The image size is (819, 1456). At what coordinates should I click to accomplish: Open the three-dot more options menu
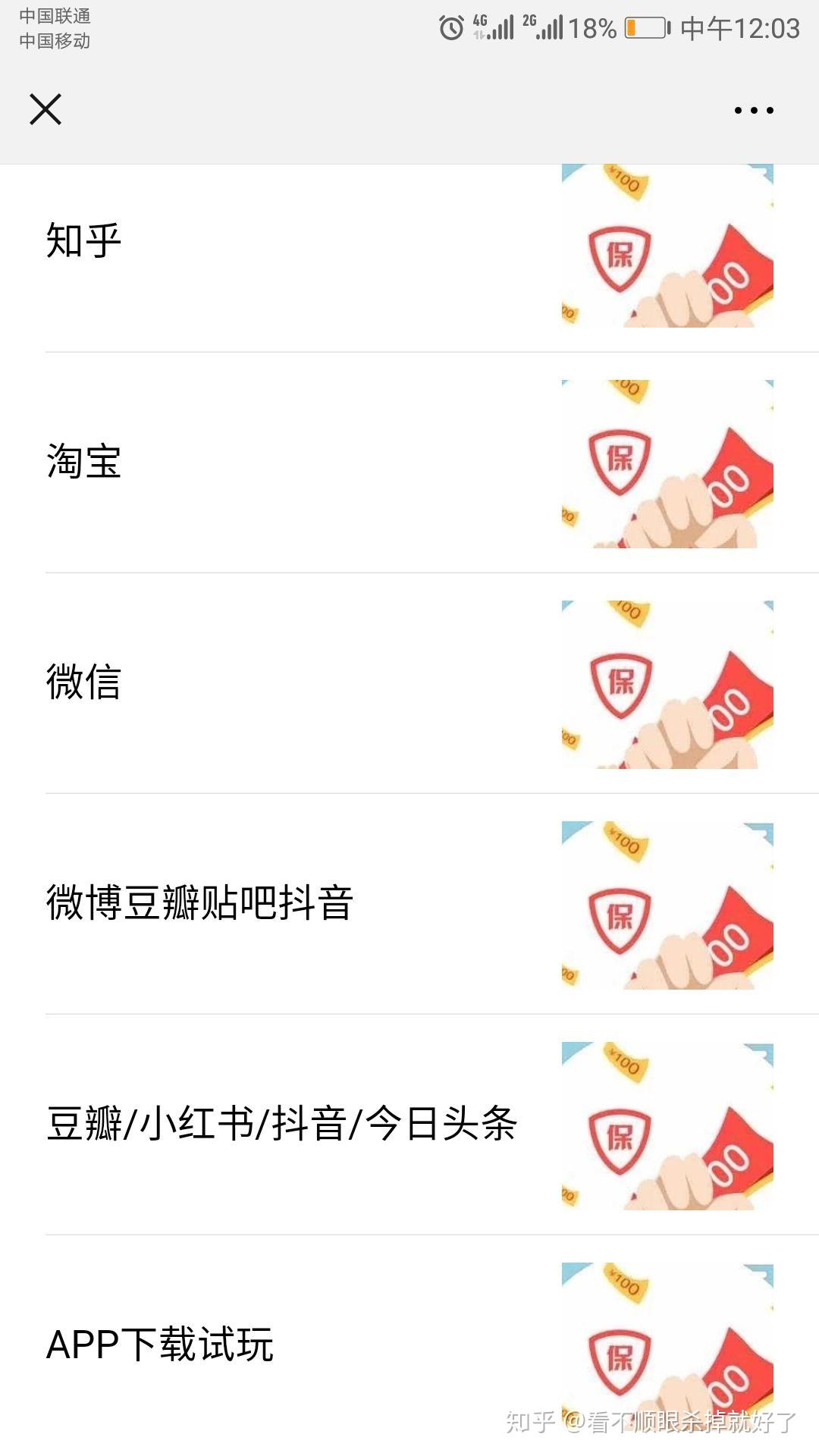point(754,111)
